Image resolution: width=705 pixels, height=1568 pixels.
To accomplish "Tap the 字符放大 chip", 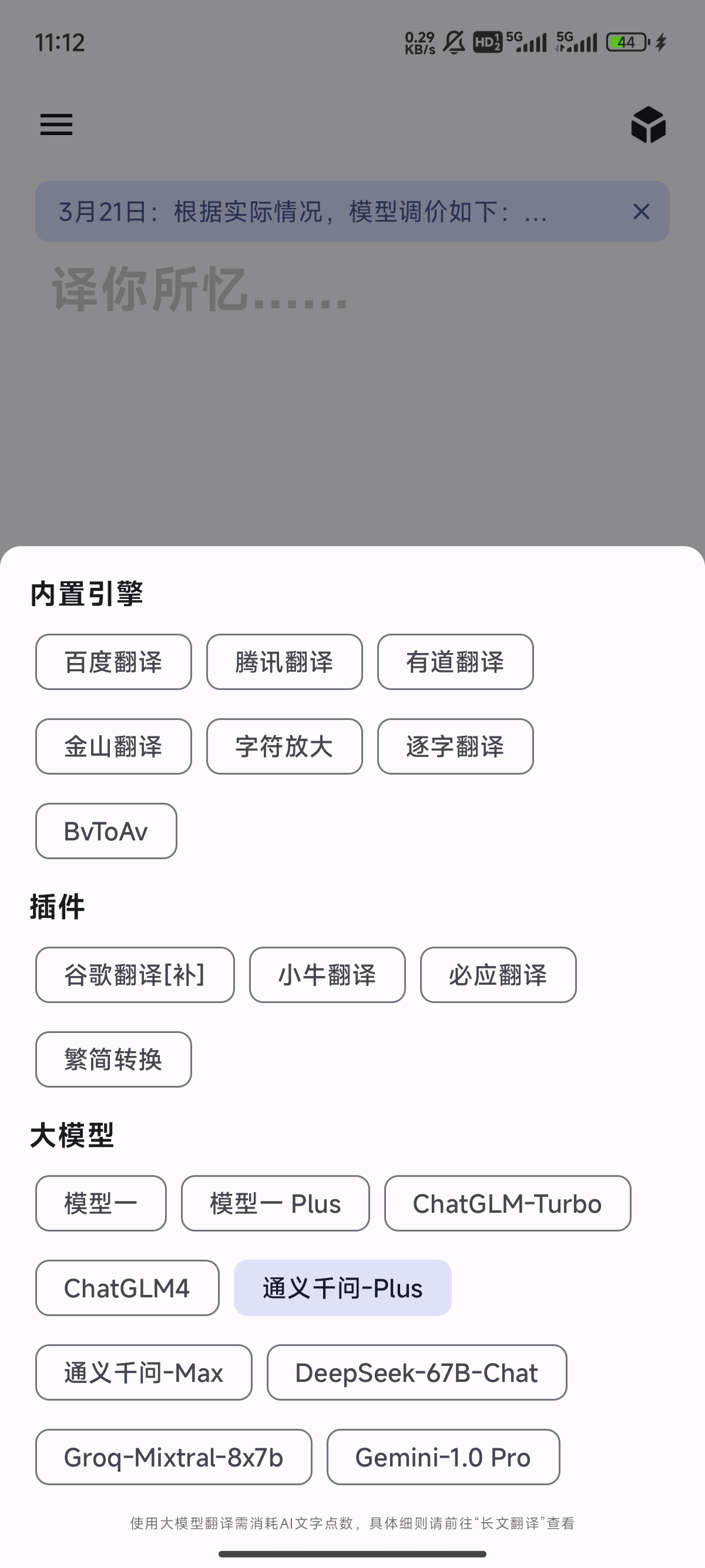I will click(284, 746).
